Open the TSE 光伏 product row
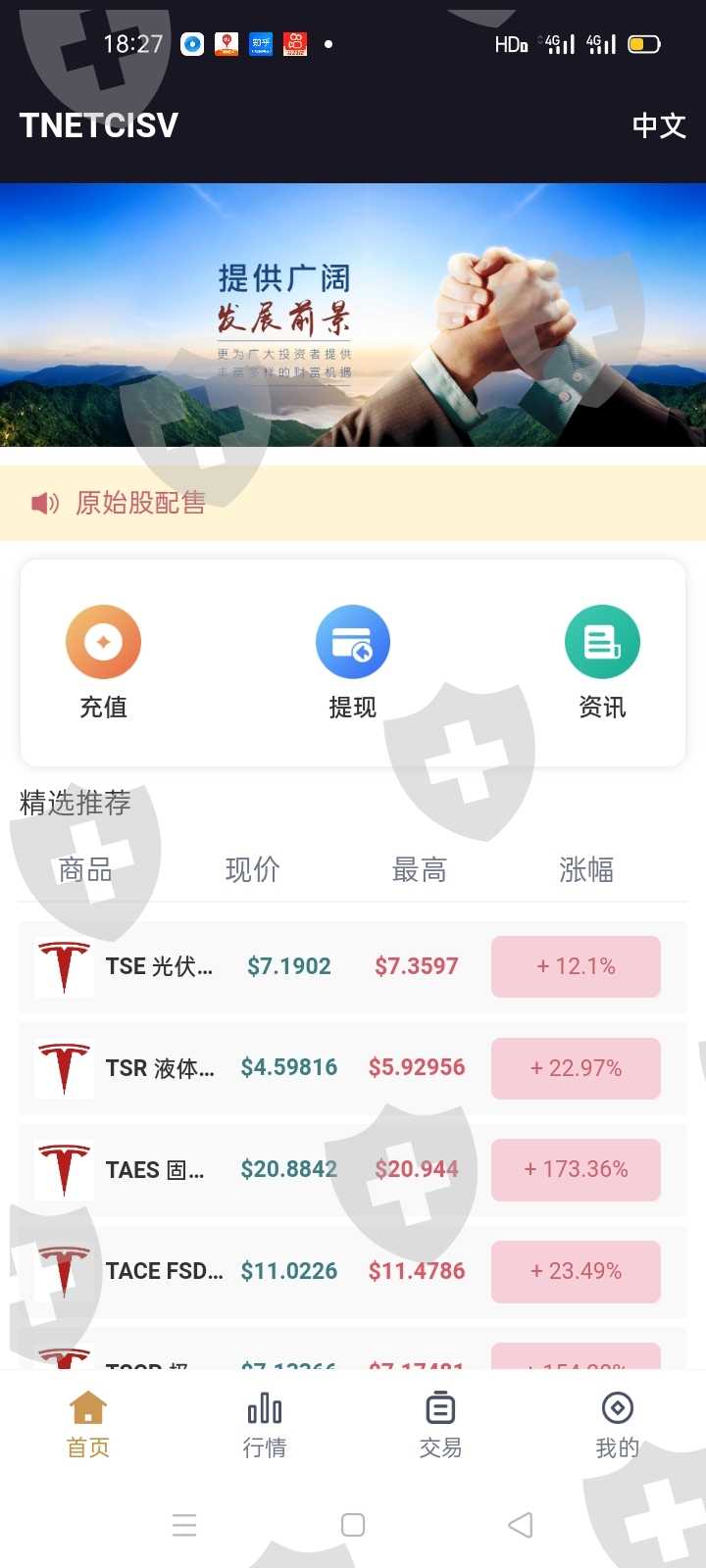The height and width of the screenshot is (1568, 706). 353,966
